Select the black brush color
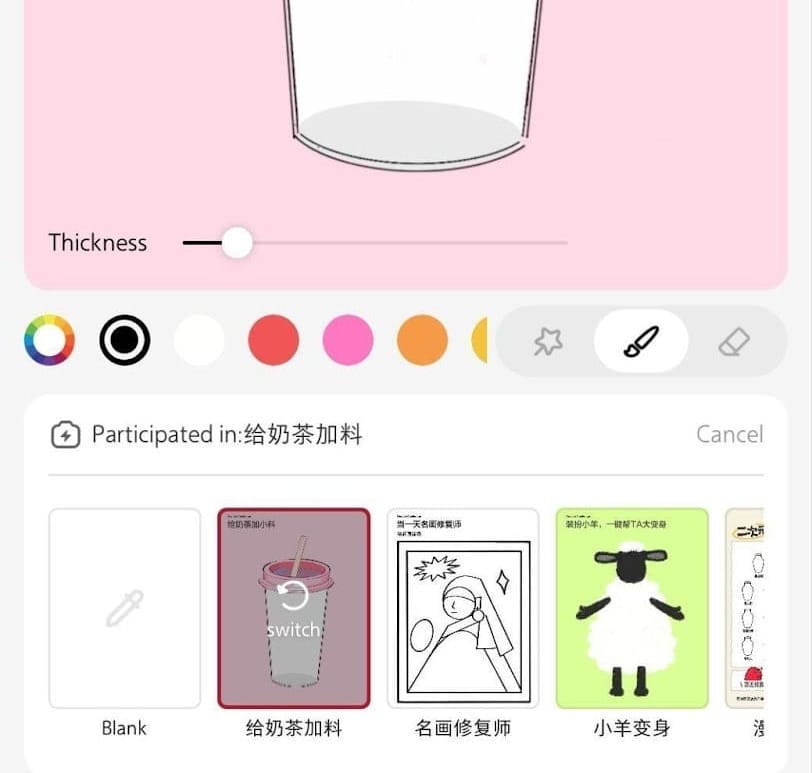This screenshot has height=773, width=812. tap(125, 340)
